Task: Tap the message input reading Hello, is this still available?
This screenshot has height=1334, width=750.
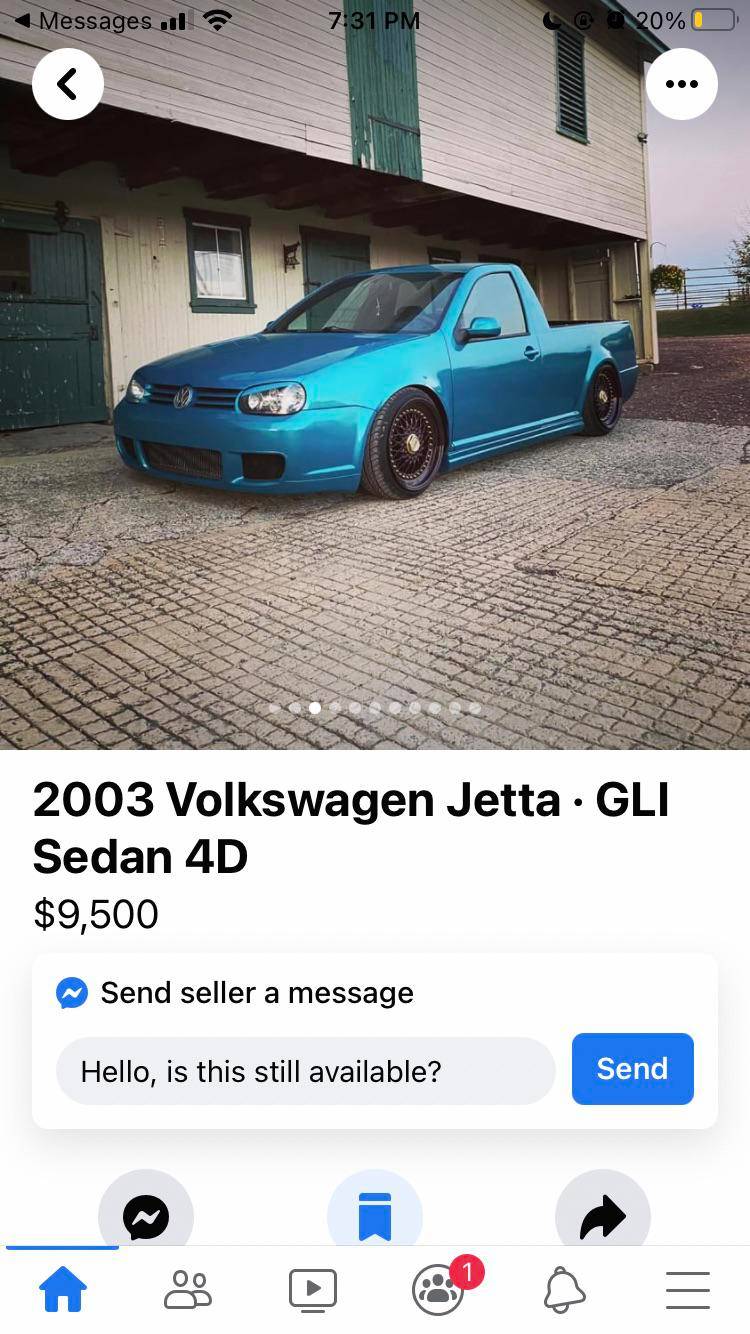Action: [305, 1070]
